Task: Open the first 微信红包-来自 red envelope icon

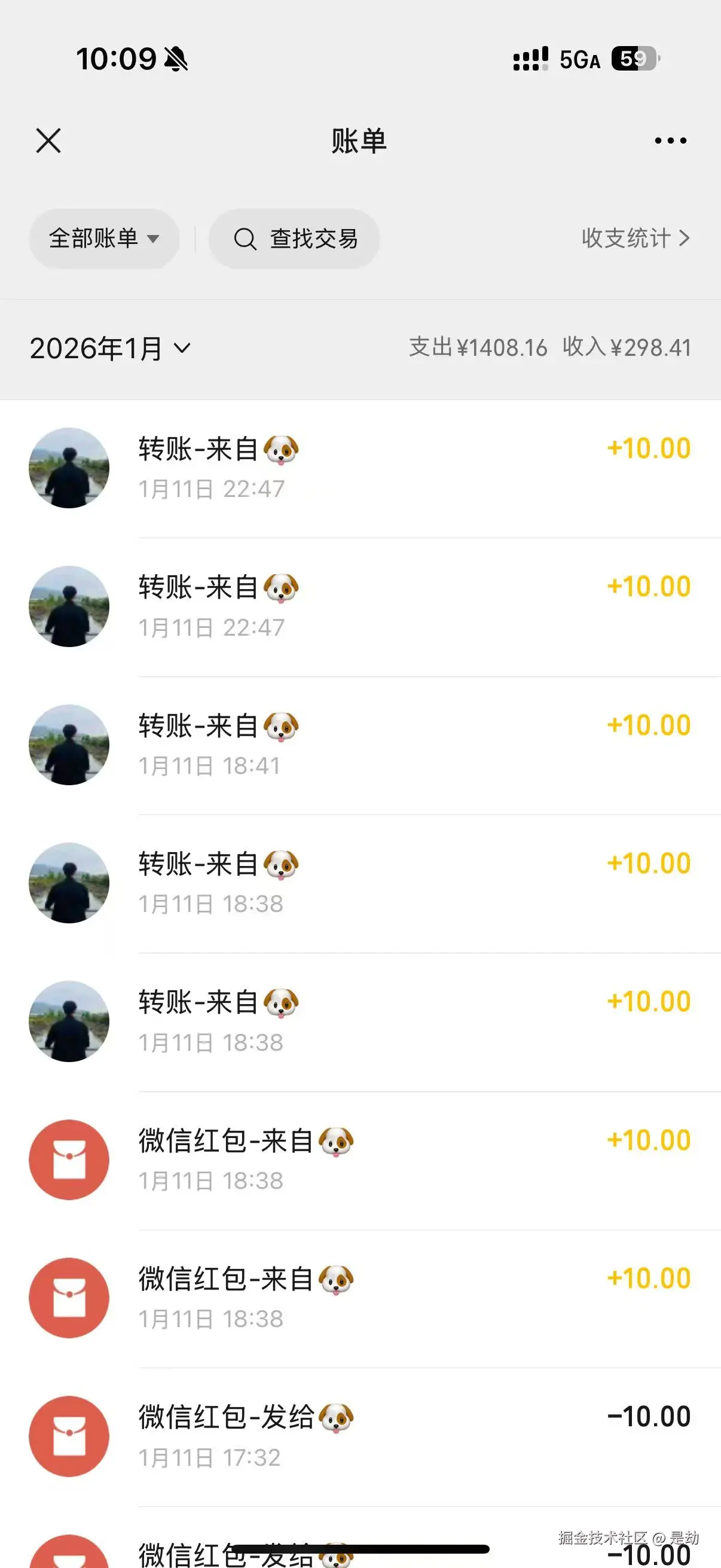Action: point(69,1160)
